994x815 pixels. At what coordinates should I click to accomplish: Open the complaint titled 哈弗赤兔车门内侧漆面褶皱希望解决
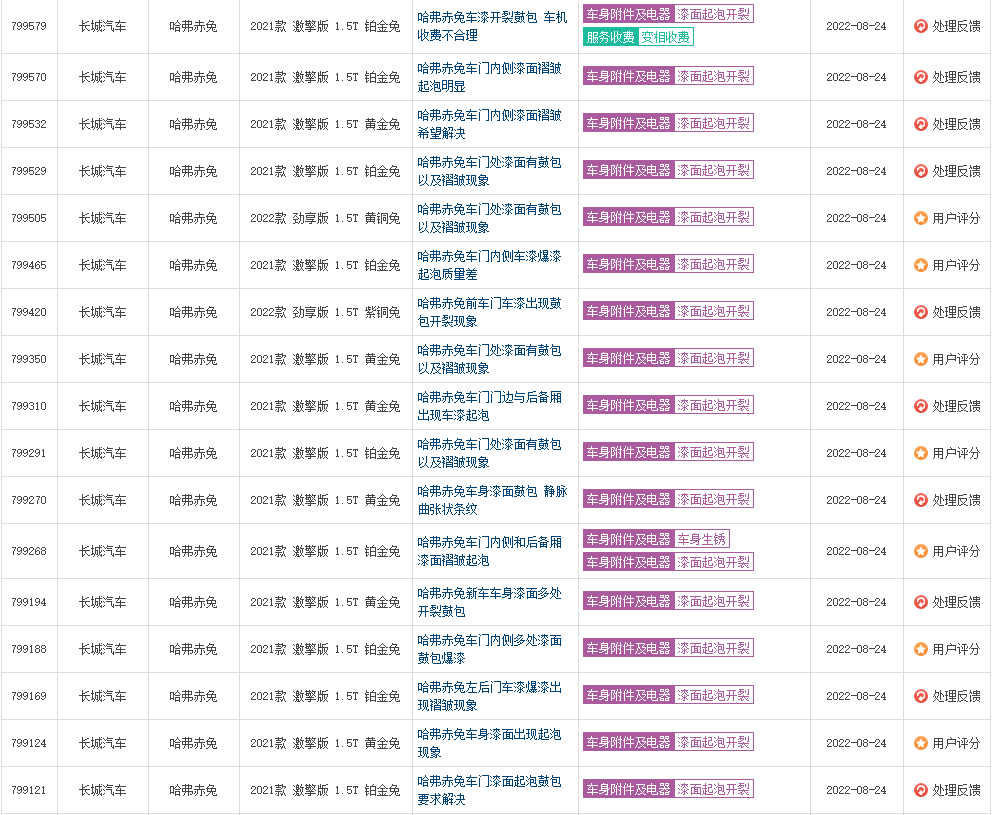coord(489,116)
